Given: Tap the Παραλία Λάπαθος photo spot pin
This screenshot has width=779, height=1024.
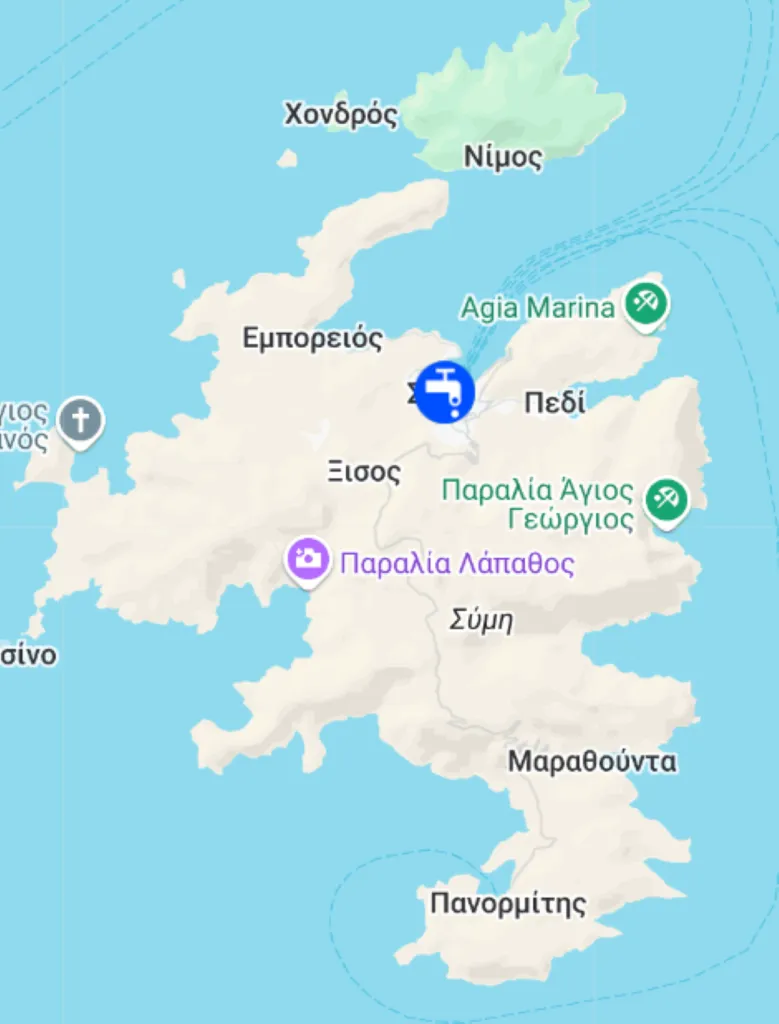Looking at the screenshot, I should tap(309, 560).
